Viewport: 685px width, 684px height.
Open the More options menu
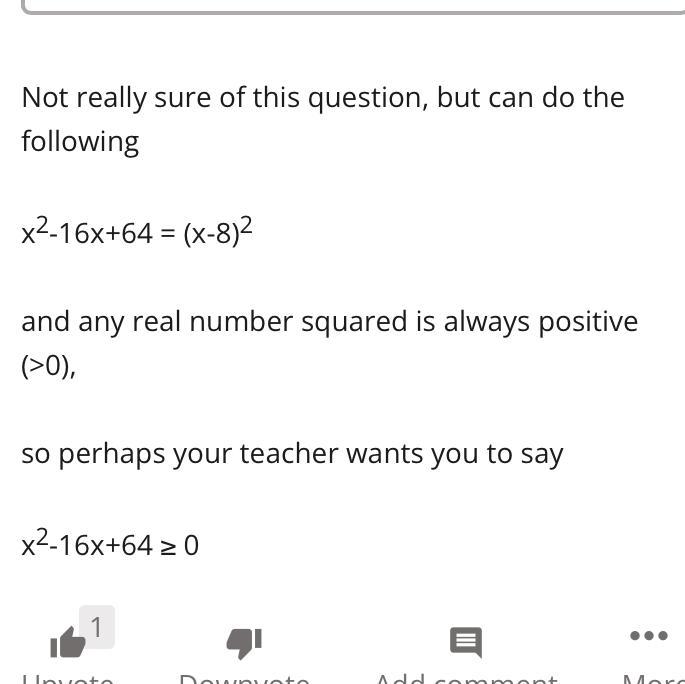[x=648, y=637]
